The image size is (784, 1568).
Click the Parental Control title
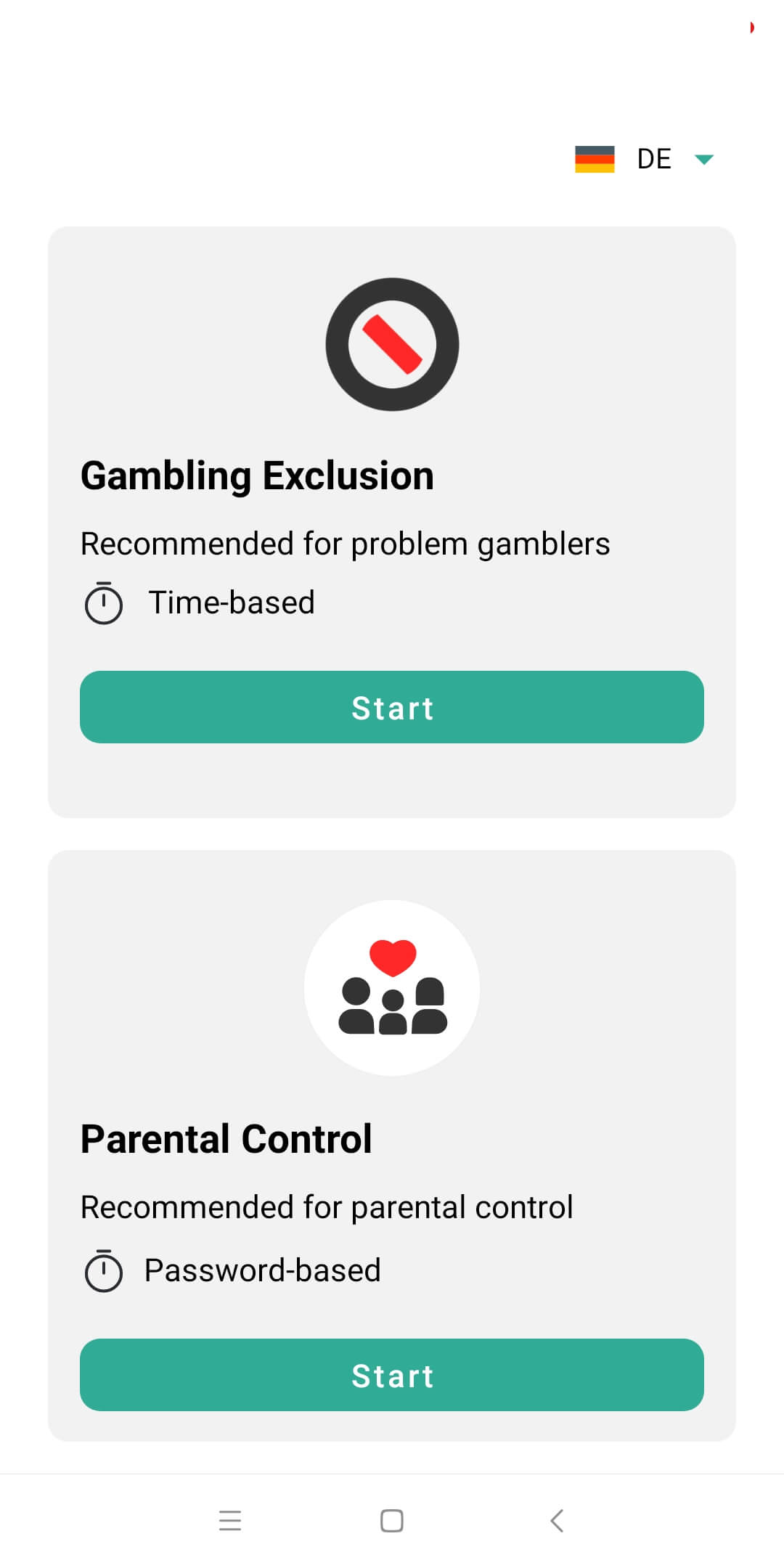click(x=226, y=1138)
